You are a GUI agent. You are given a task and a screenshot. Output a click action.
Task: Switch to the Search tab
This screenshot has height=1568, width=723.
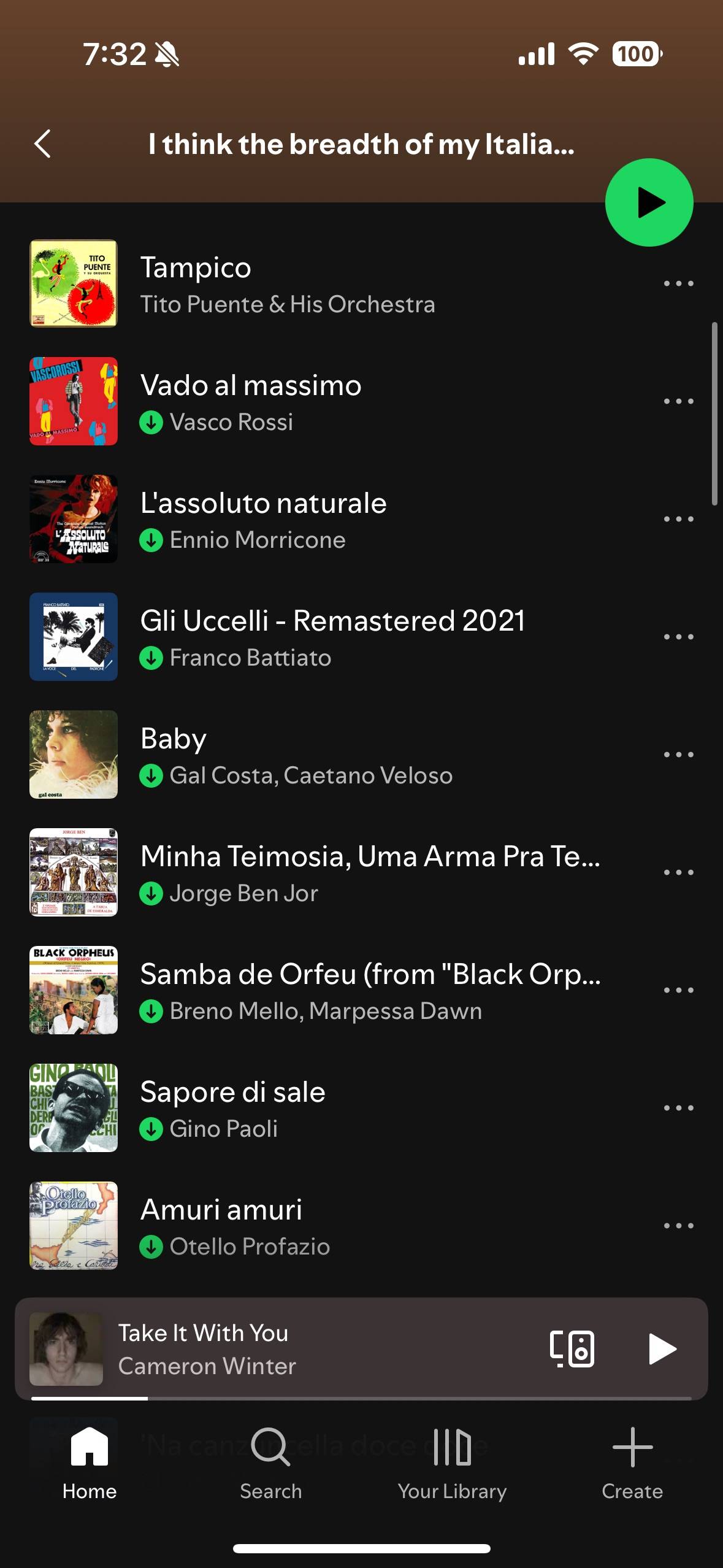270,1464
